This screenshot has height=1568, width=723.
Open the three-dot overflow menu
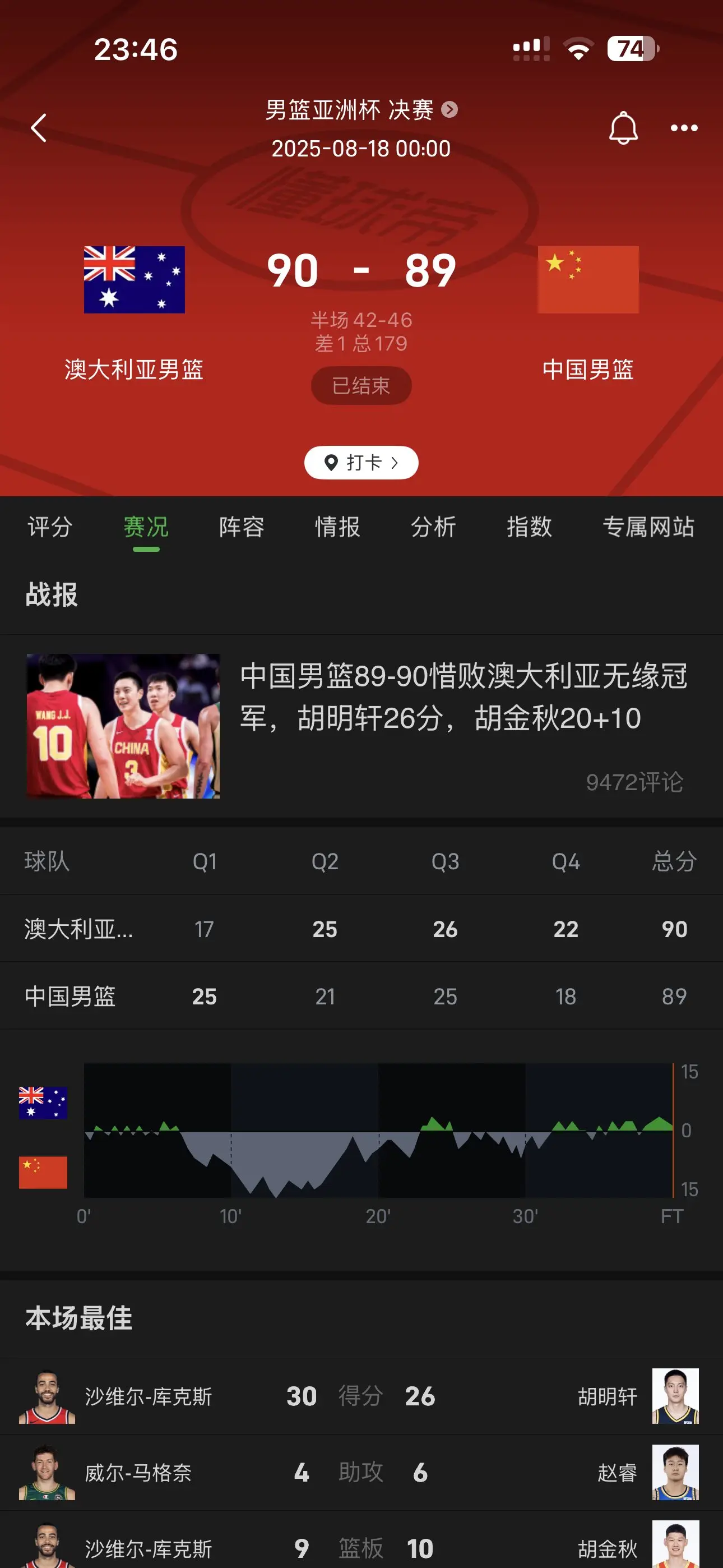[x=684, y=128]
